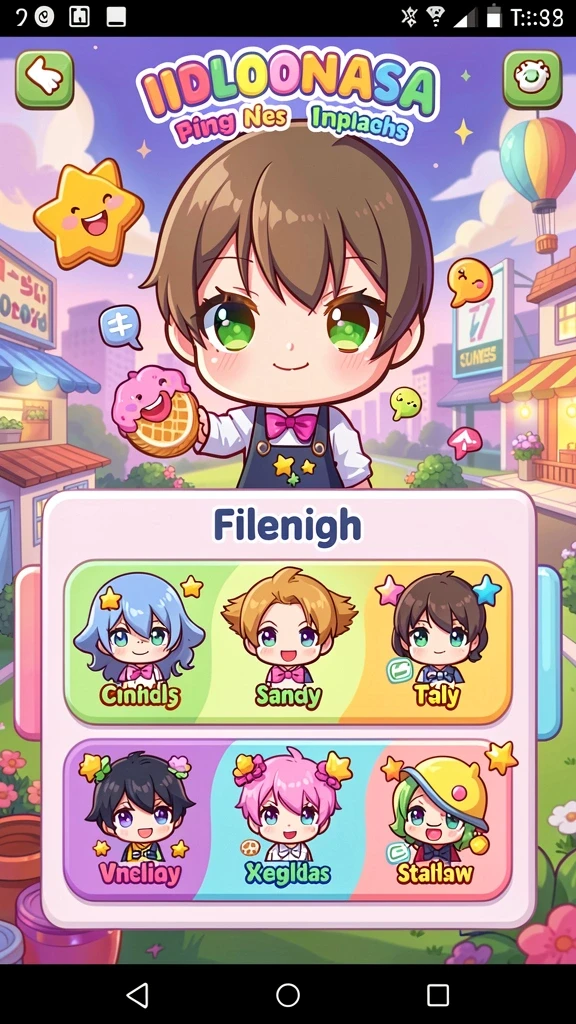This screenshot has width=576, height=1024.
Task: Select the character Vneliay
Action: tap(139, 819)
